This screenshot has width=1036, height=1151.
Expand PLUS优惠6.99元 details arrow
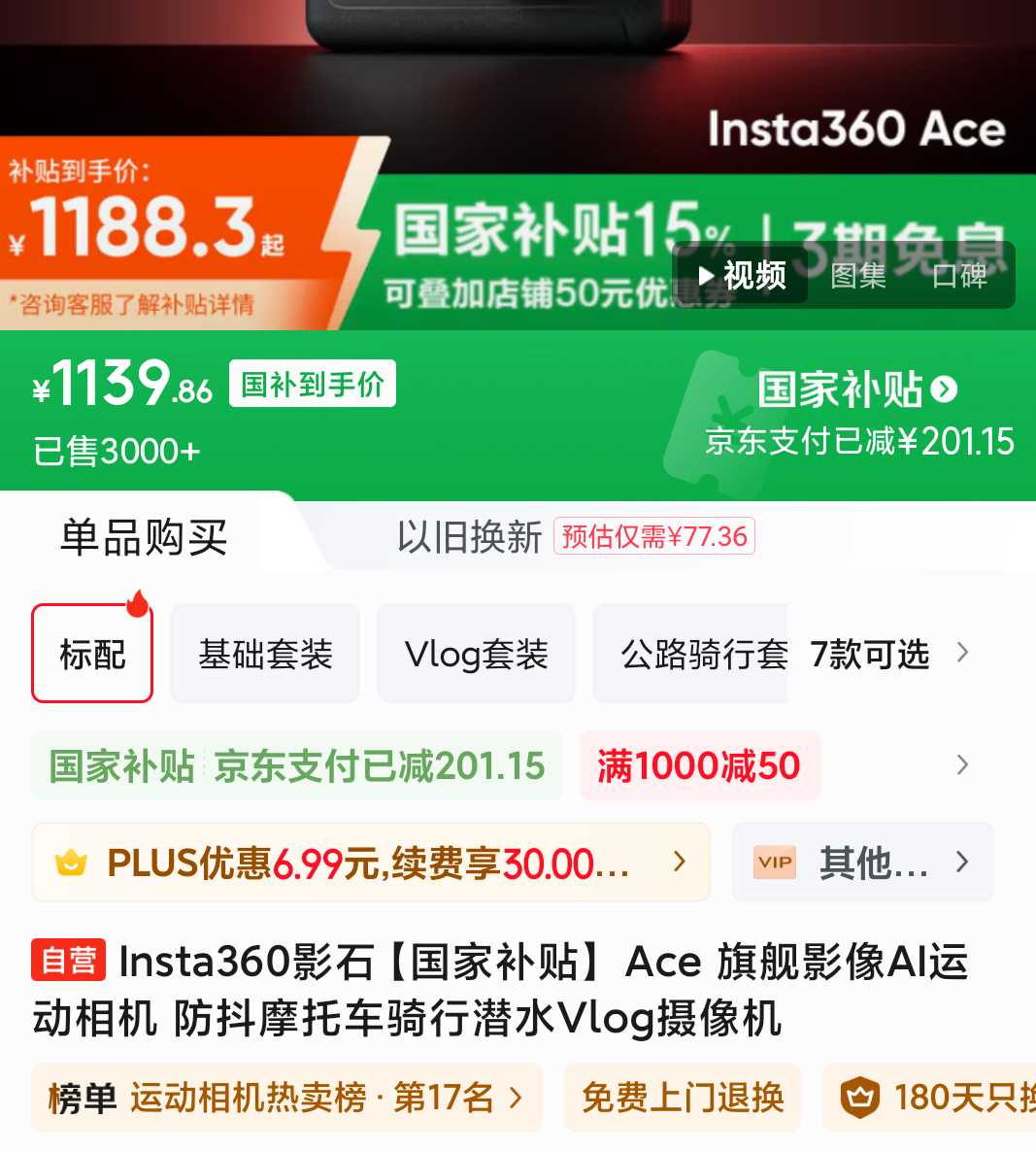click(x=680, y=862)
